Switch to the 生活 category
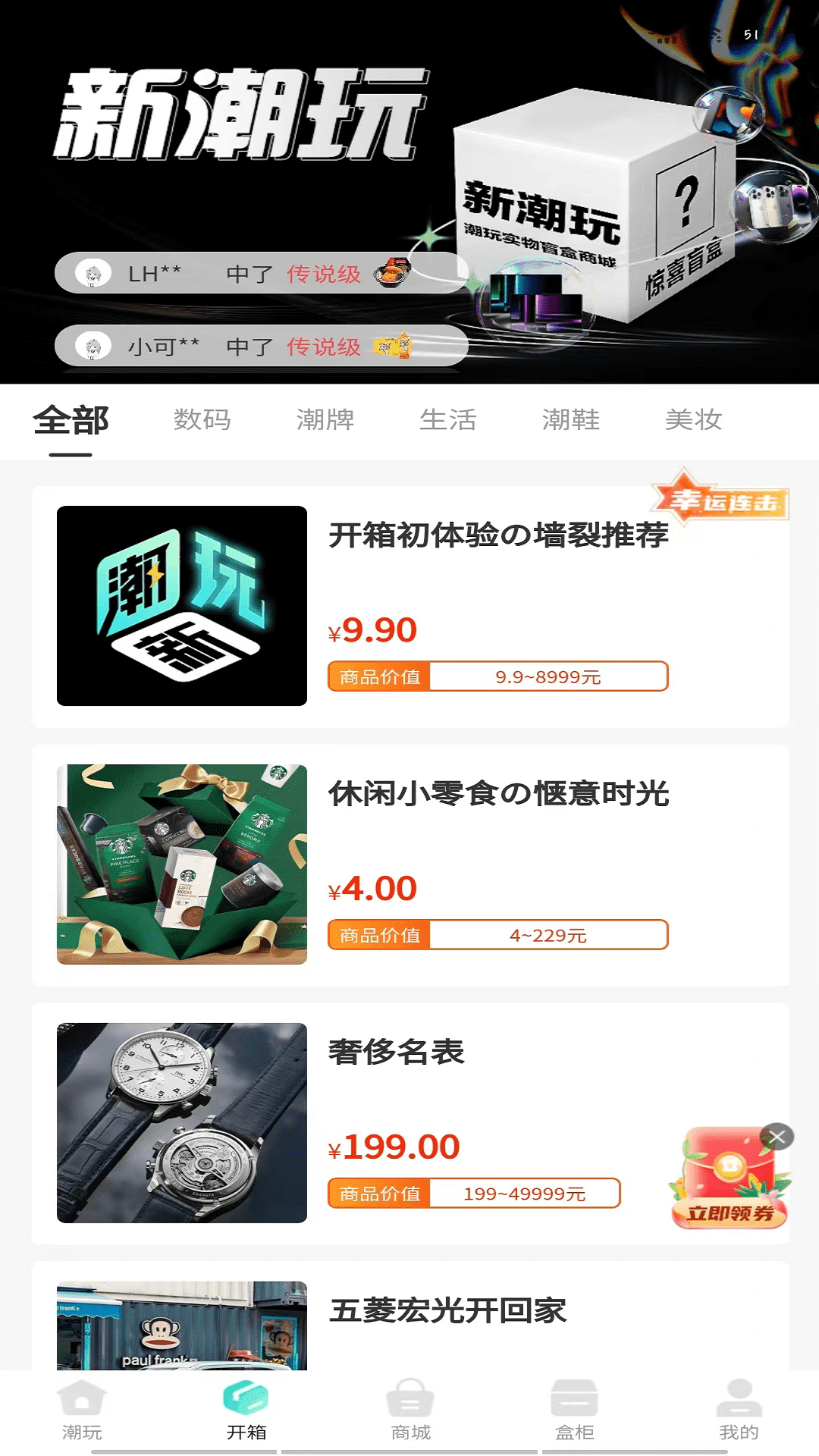Image resolution: width=819 pixels, height=1456 pixels. tap(448, 420)
